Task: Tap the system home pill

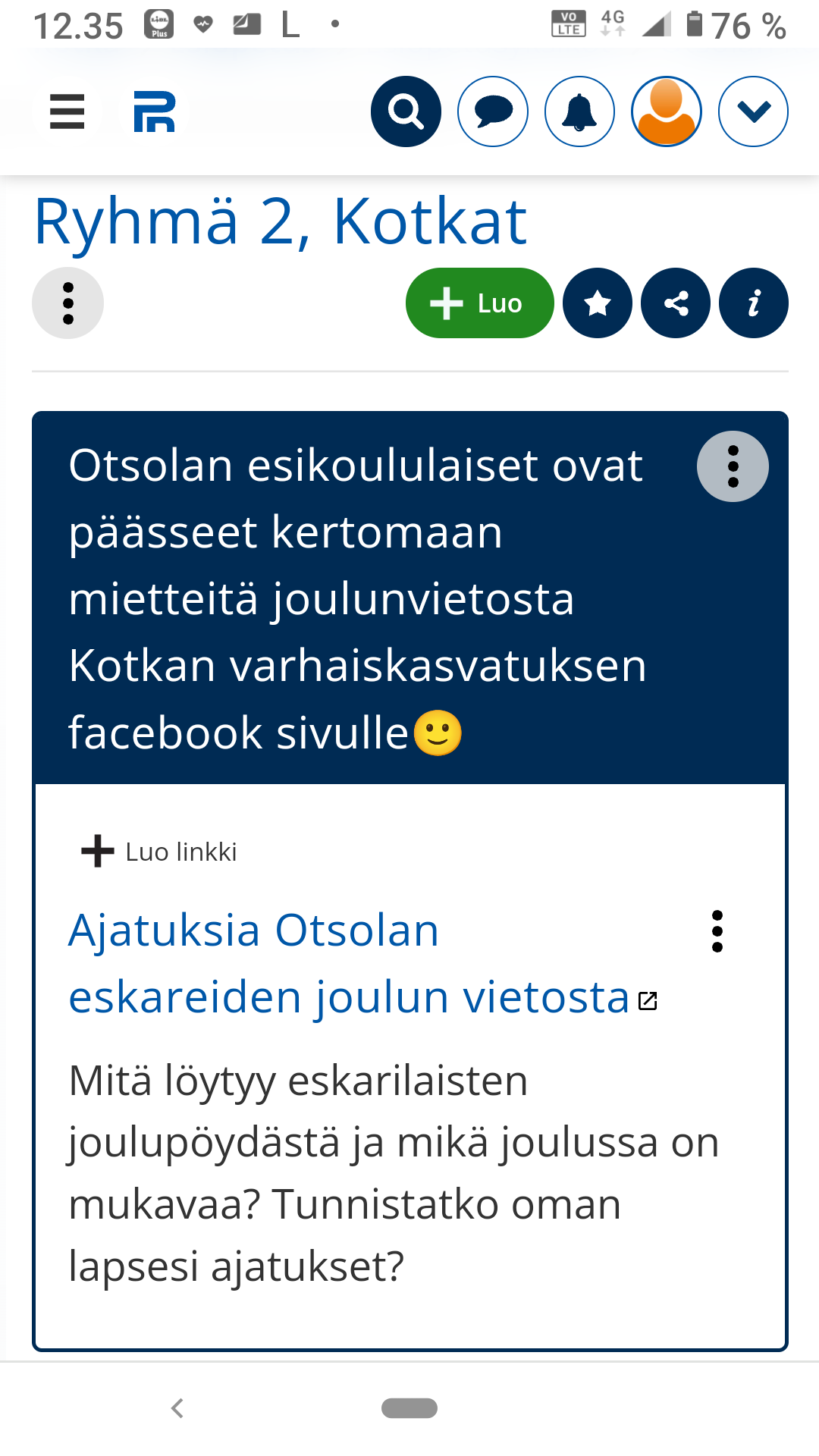Action: (409, 1408)
